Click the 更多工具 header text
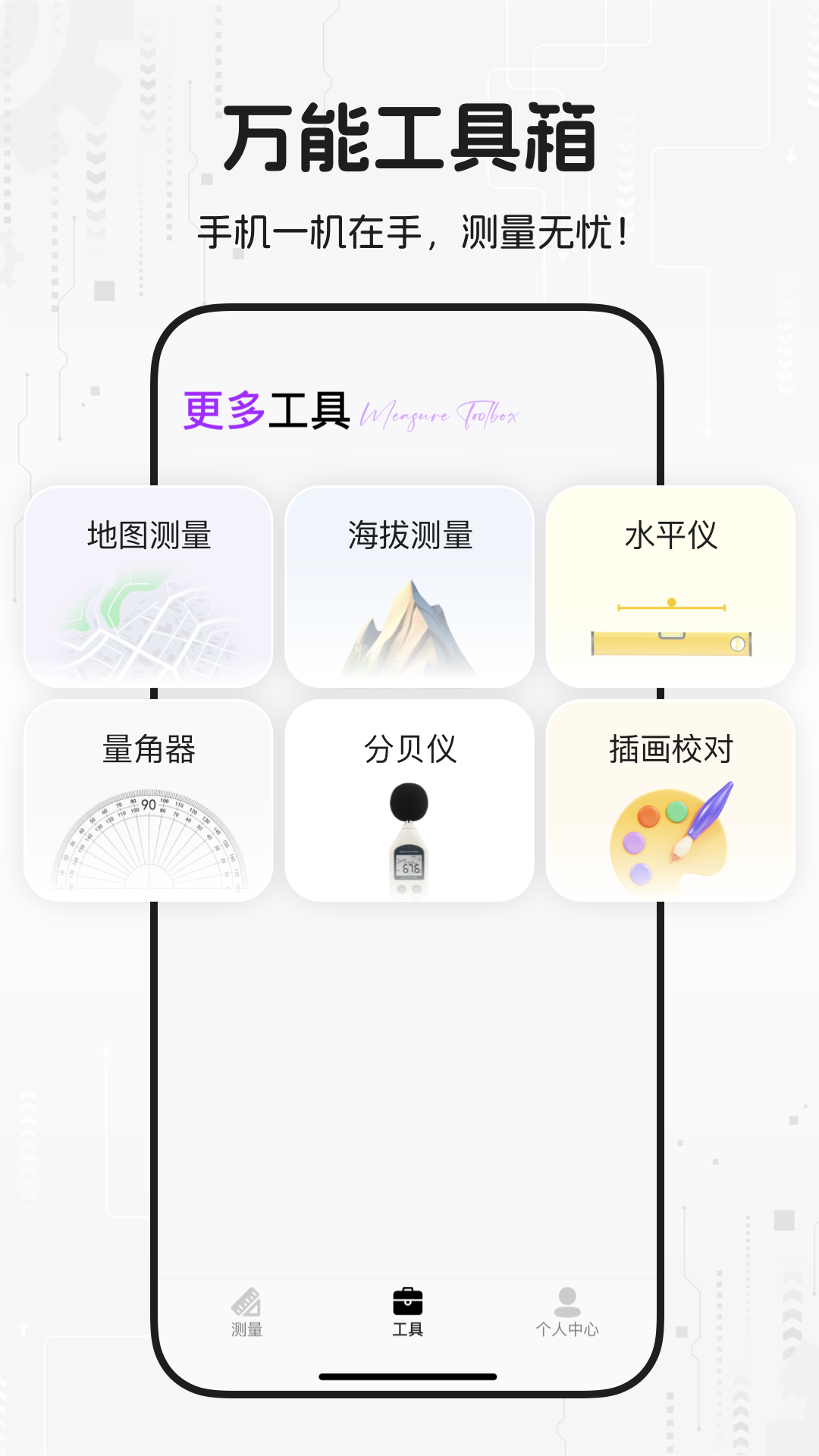This screenshot has height=1456, width=819. (267, 409)
